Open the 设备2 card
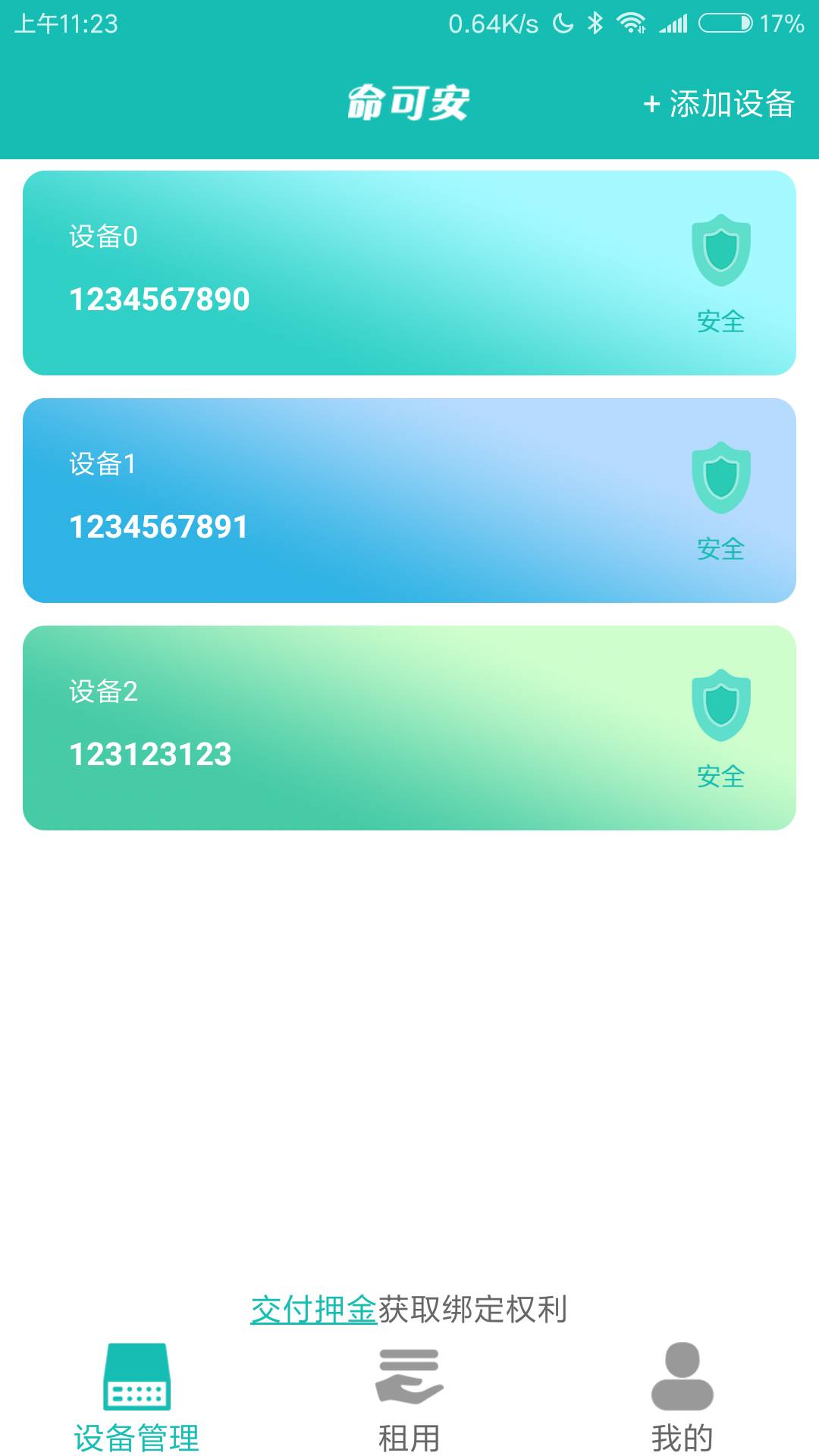 pos(409,728)
